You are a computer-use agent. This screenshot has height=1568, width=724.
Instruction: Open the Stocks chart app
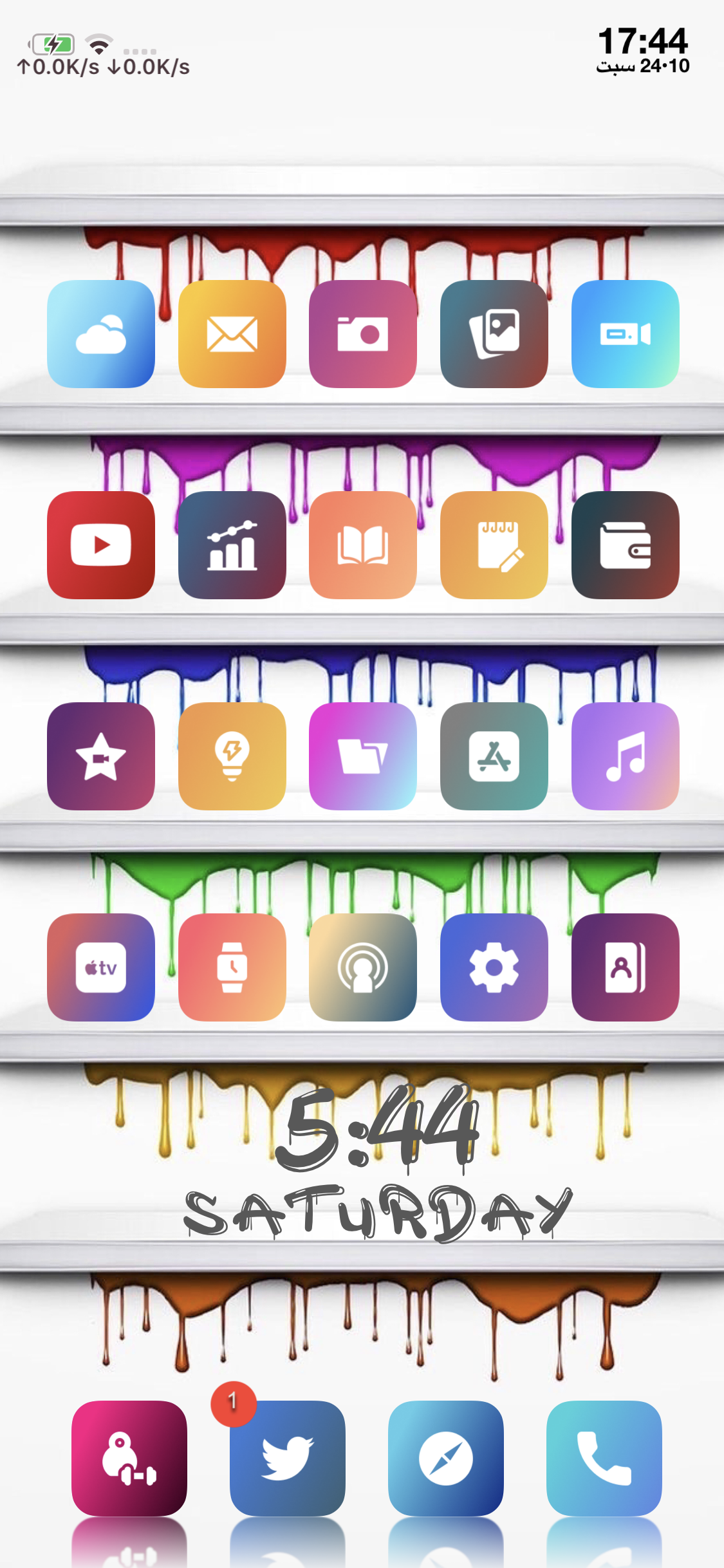(232, 545)
